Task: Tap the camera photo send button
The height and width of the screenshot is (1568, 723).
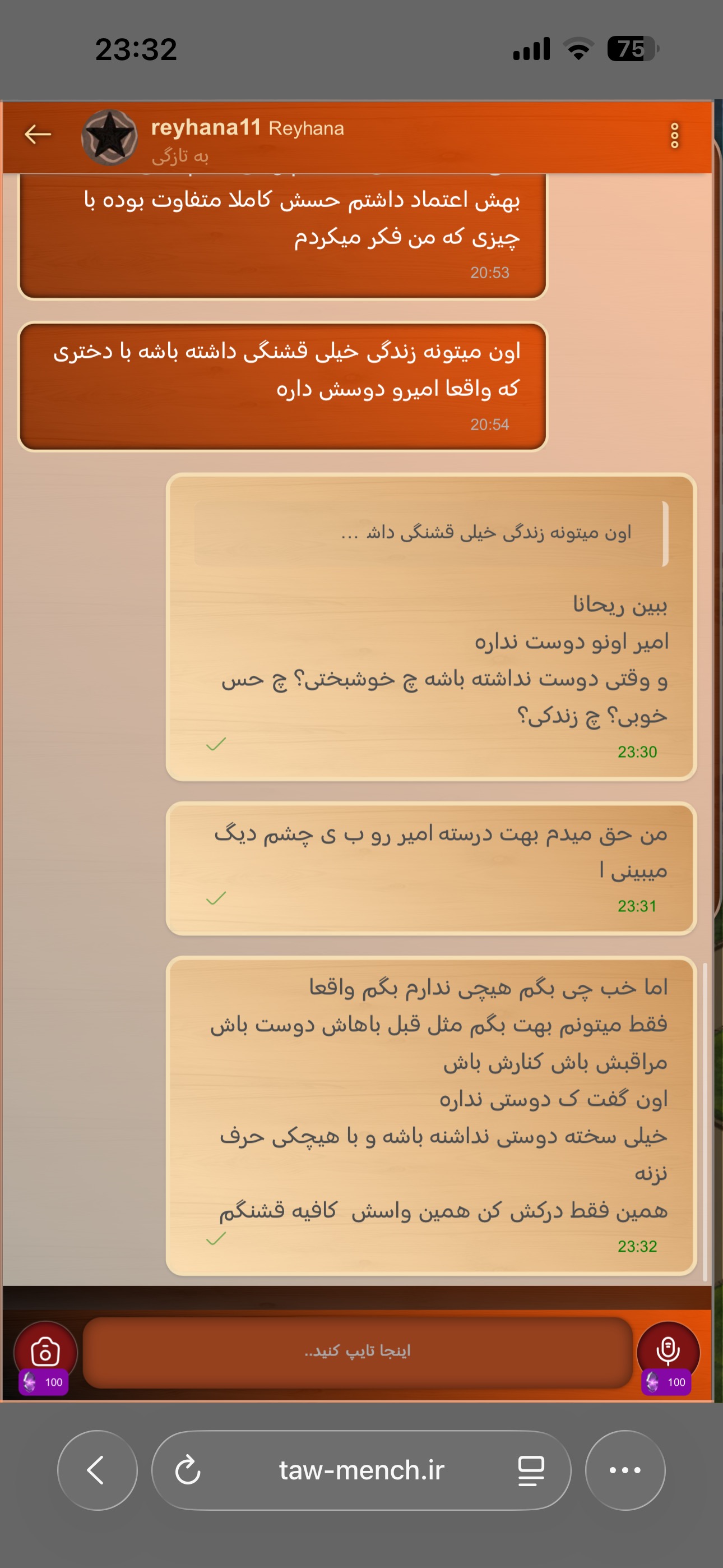Action: pyautogui.click(x=45, y=1352)
